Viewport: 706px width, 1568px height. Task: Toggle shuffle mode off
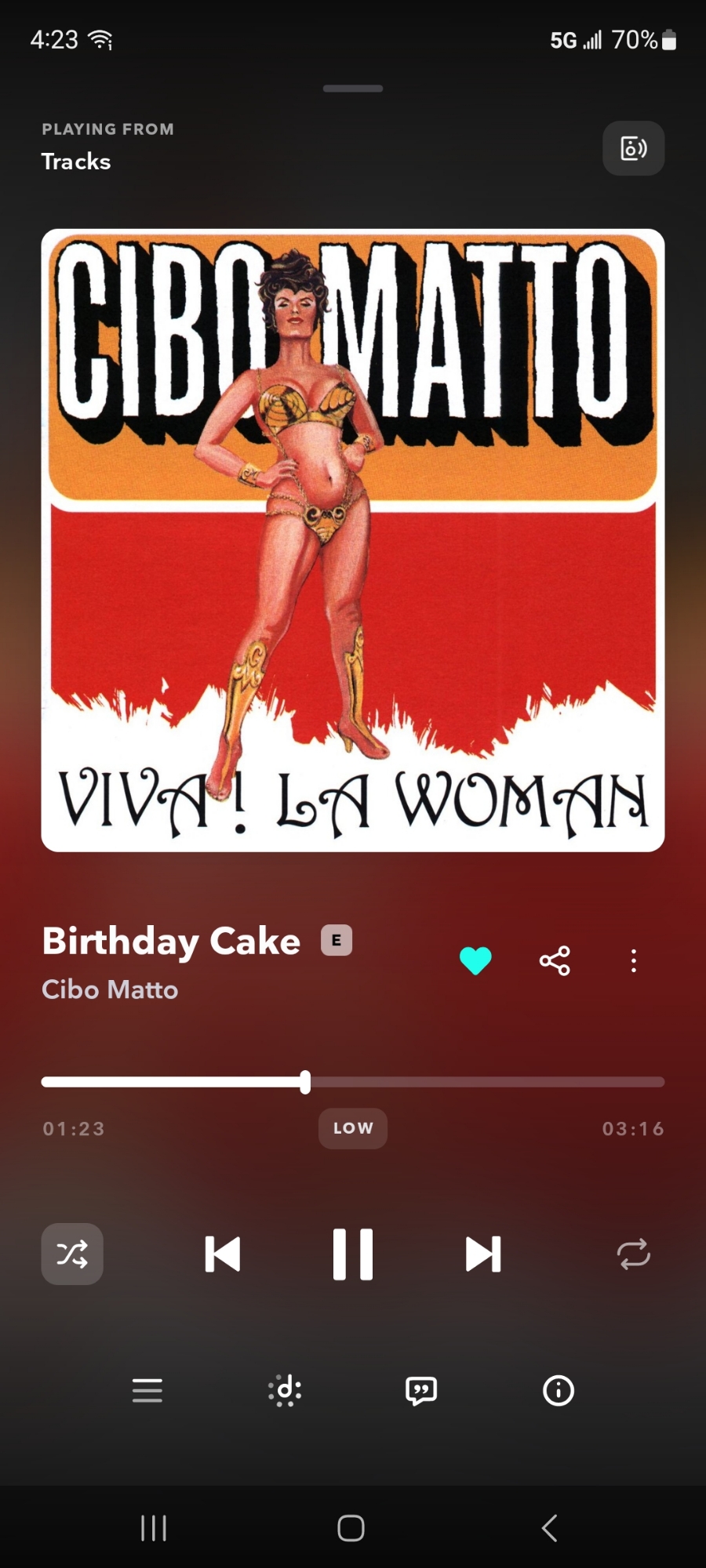coord(72,1254)
